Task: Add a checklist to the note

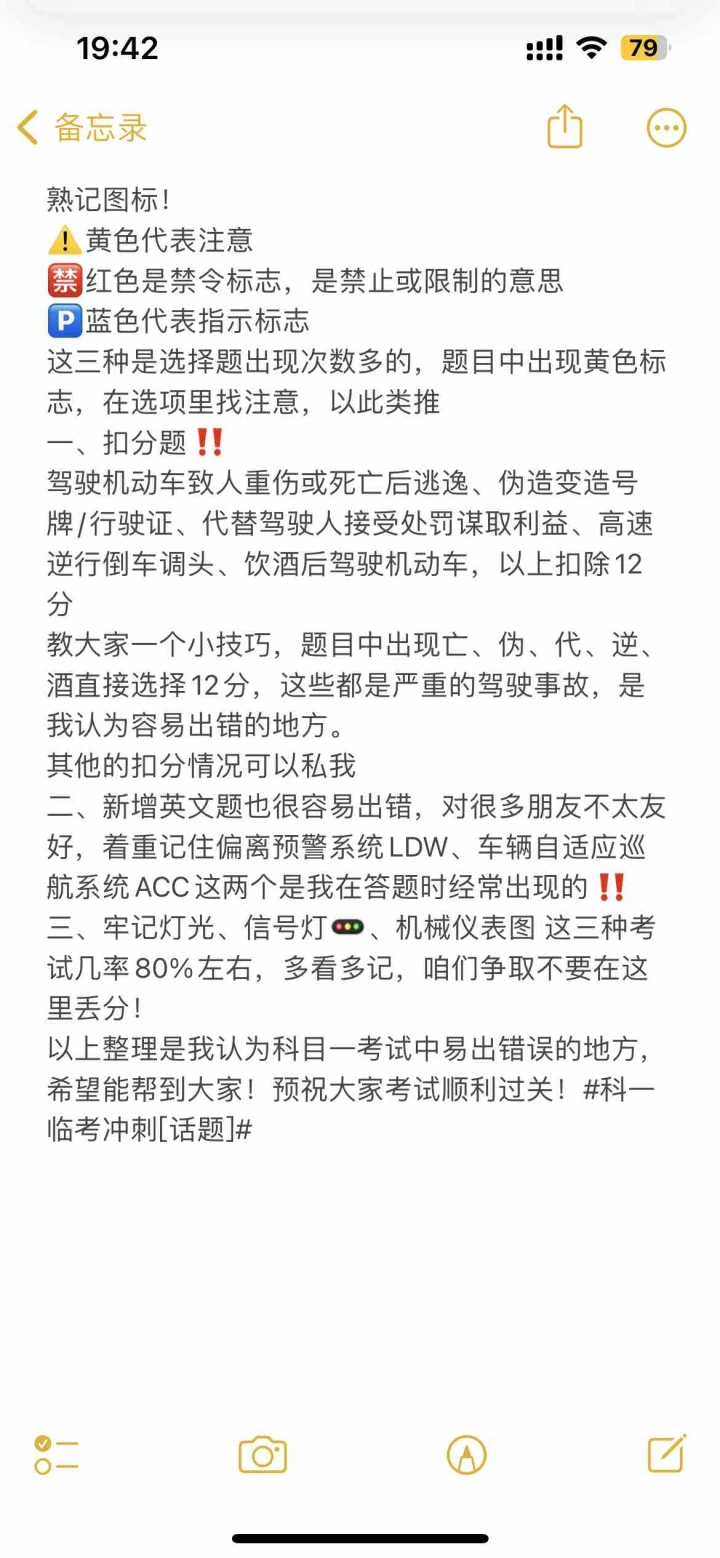Action: point(56,1455)
